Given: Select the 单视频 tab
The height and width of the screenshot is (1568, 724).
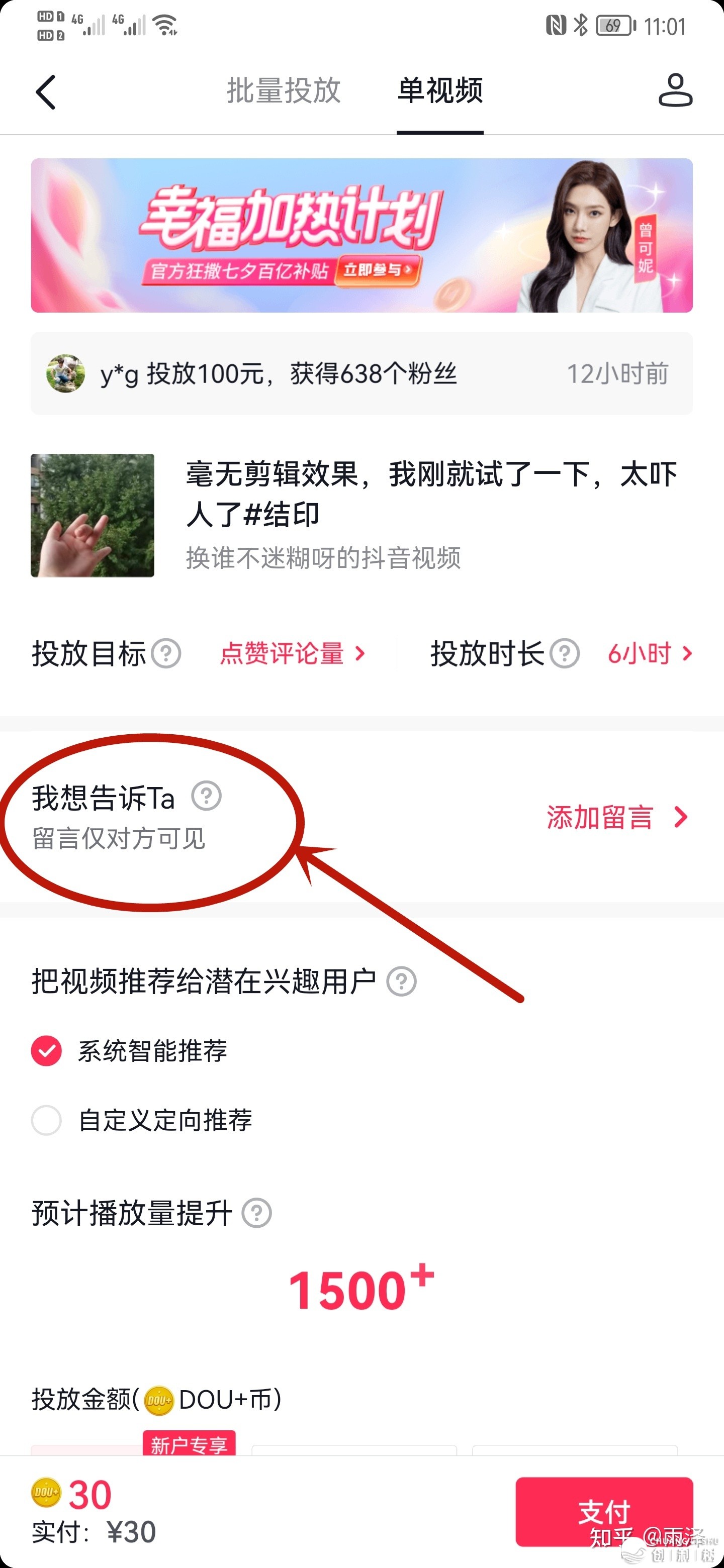Looking at the screenshot, I should pos(439,90).
